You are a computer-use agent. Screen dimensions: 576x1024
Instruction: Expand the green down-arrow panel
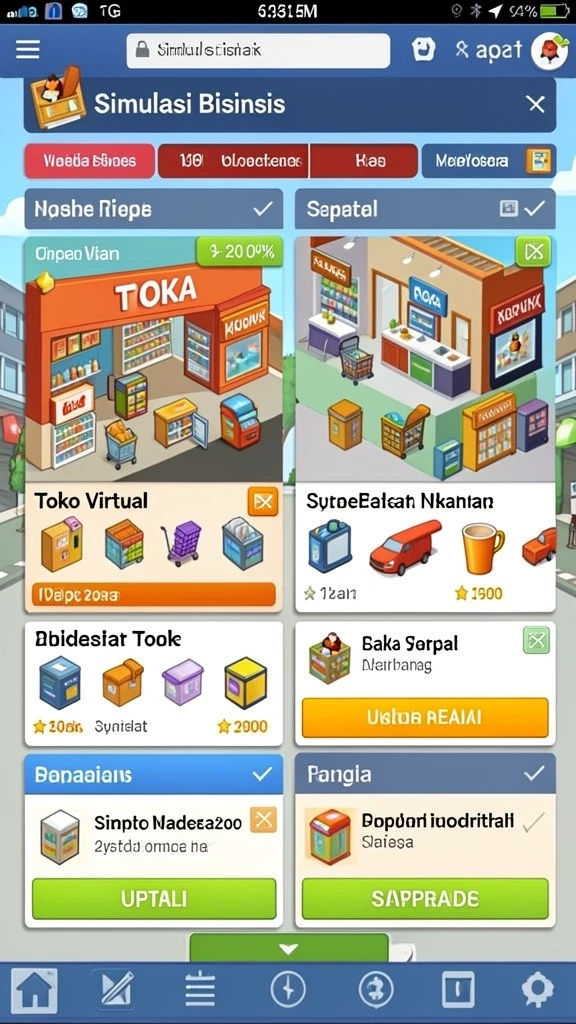coord(289,948)
